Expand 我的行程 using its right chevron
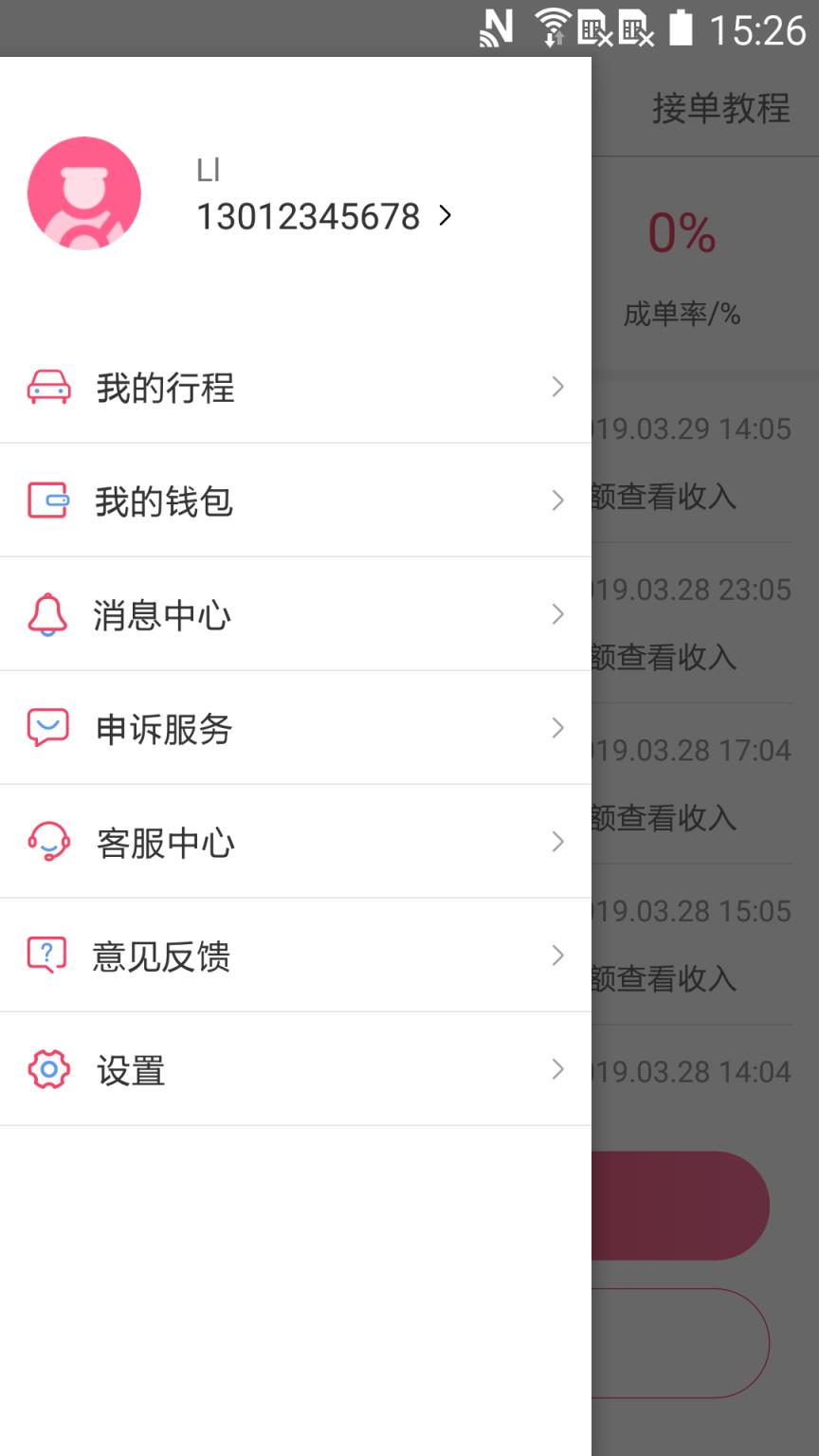 pyautogui.click(x=557, y=387)
